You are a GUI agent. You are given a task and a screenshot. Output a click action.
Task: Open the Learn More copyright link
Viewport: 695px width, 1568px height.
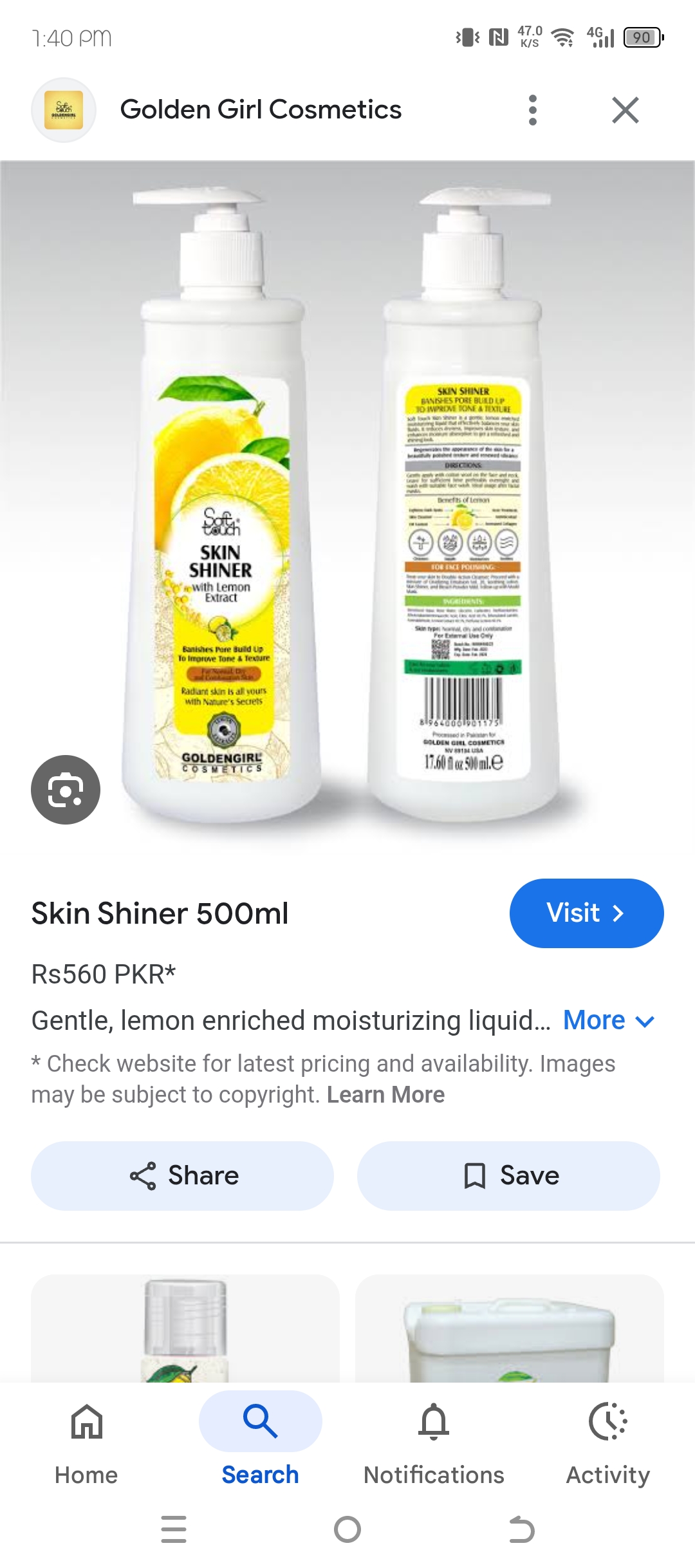385,1095
